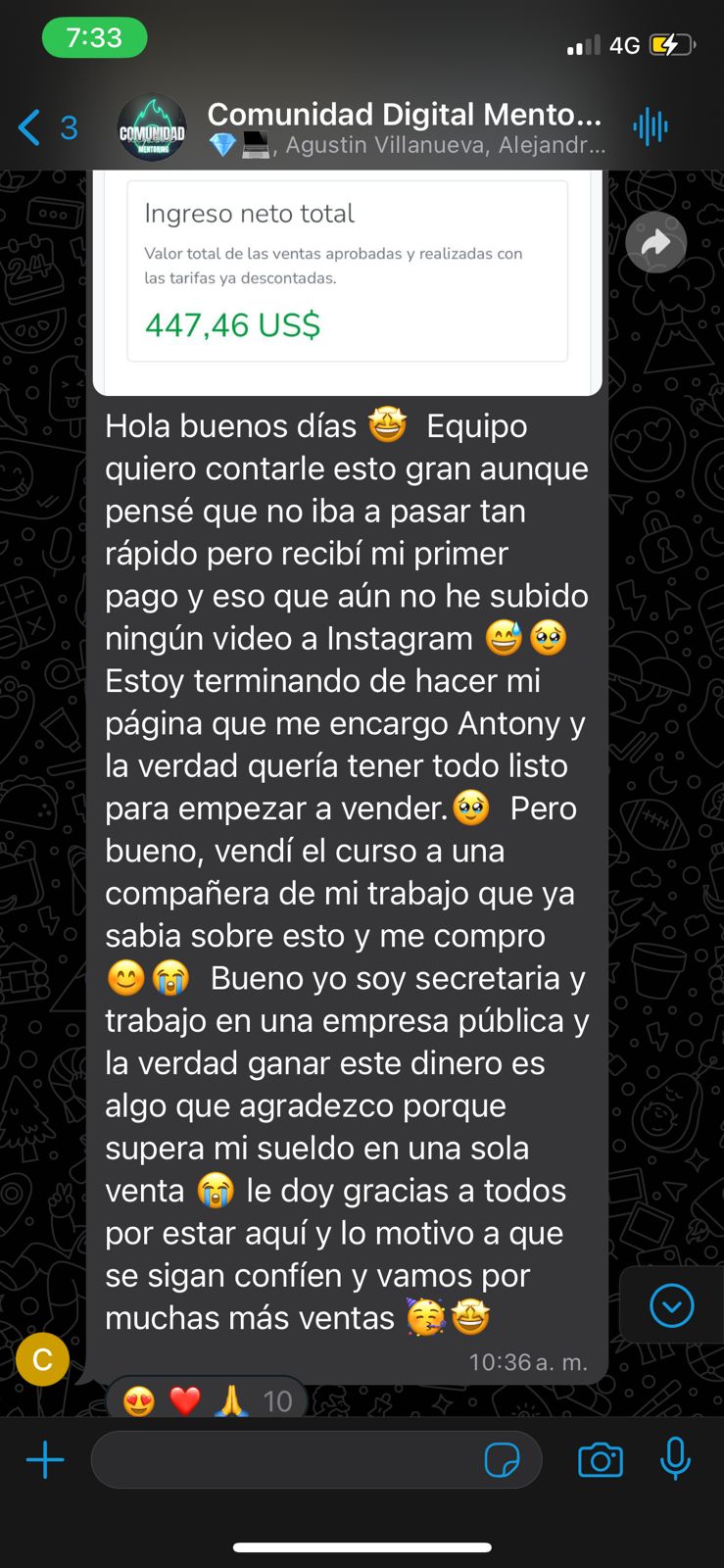Open the attachment plus menu
724x1568 pixels.
(45, 1460)
